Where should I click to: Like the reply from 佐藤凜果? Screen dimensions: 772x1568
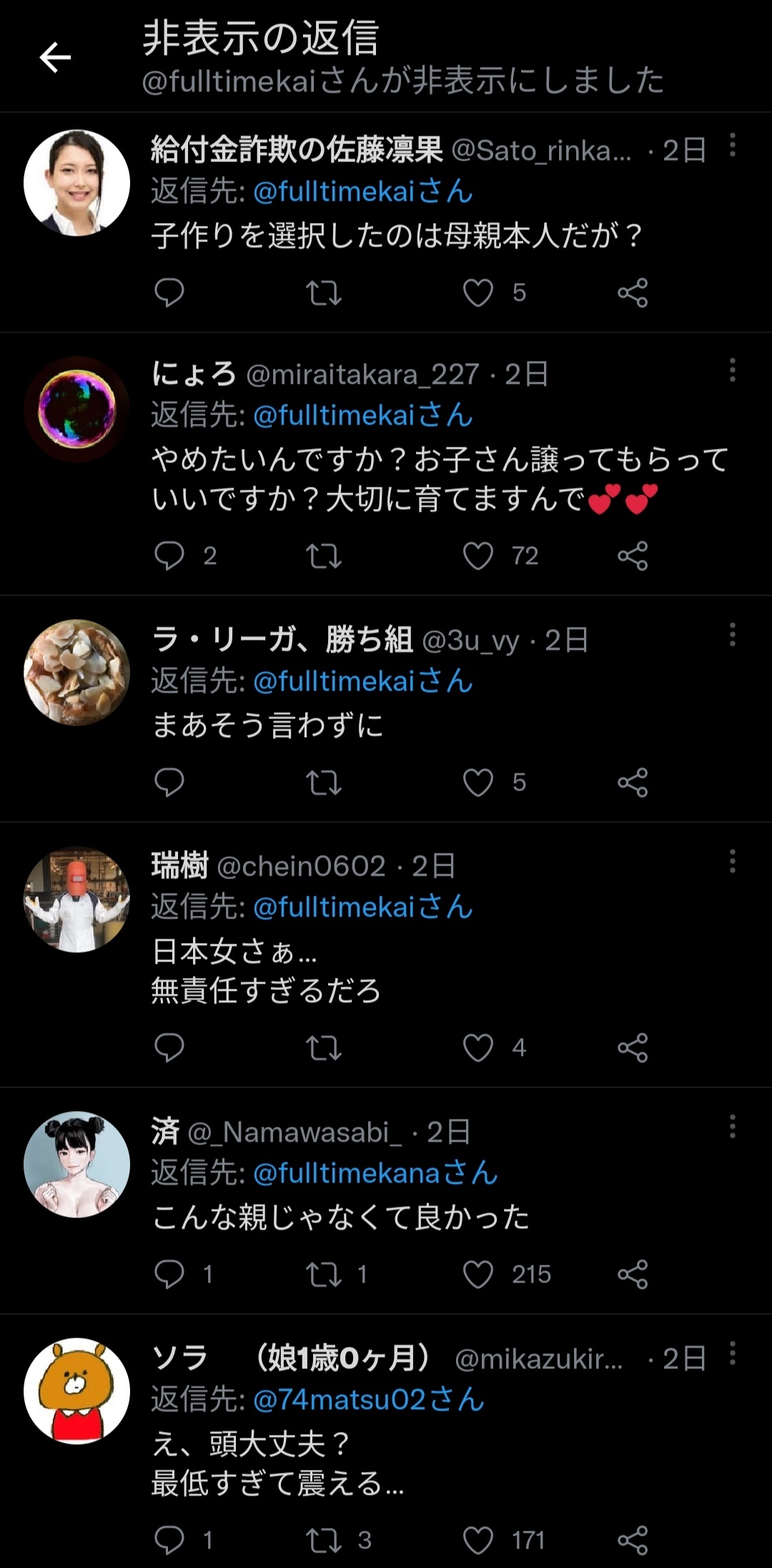click(x=478, y=292)
